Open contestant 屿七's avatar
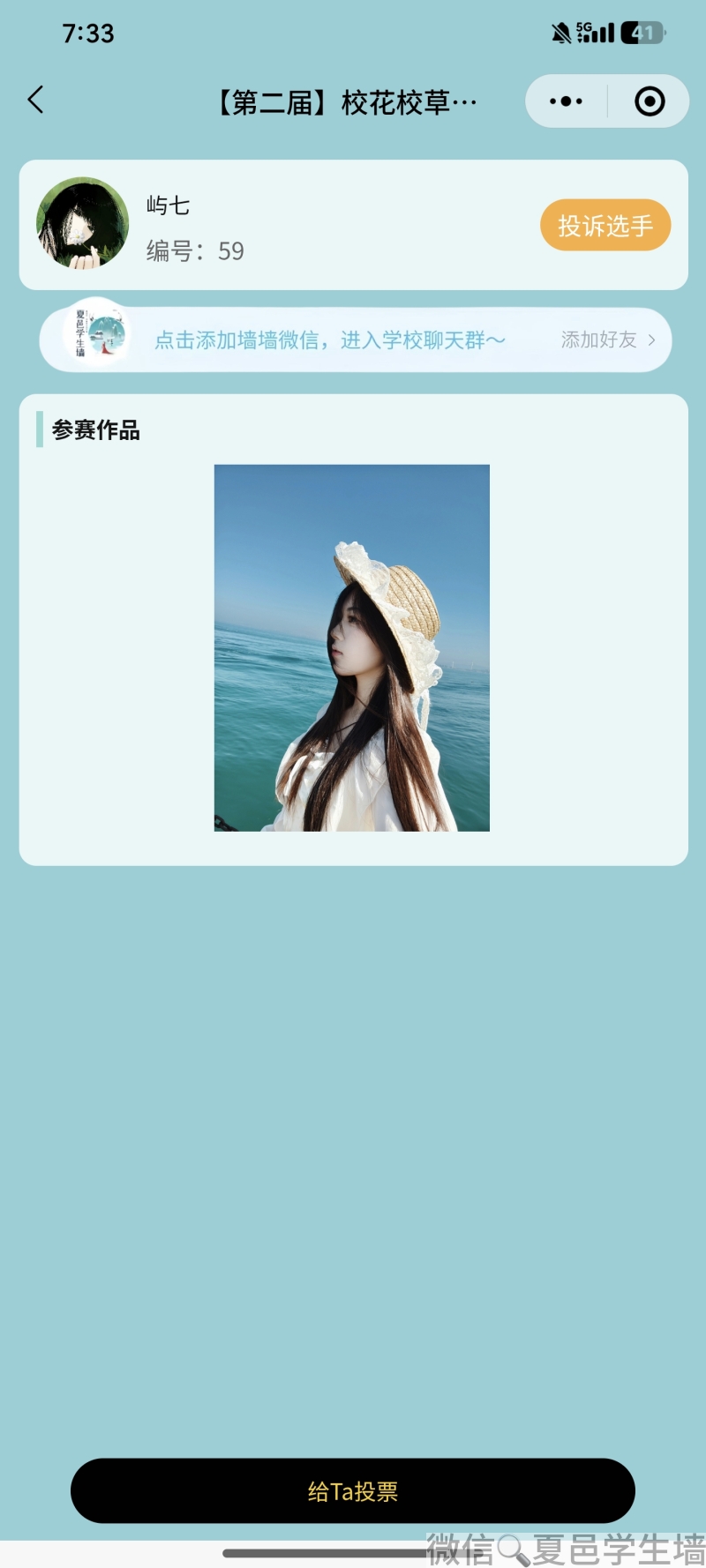Viewport: 706px width, 1568px height. tap(82, 224)
